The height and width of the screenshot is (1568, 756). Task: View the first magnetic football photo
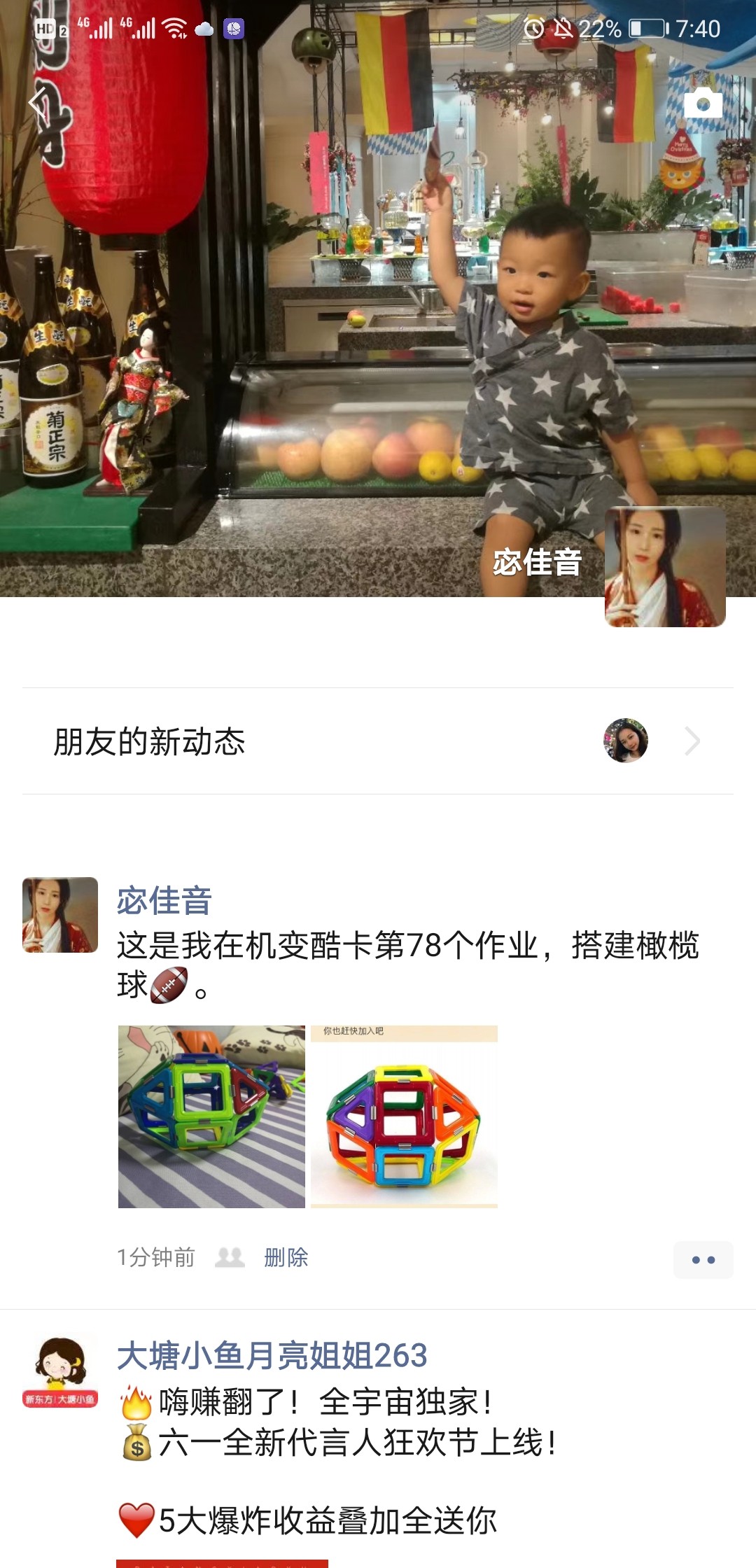[x=211, y=1116]
